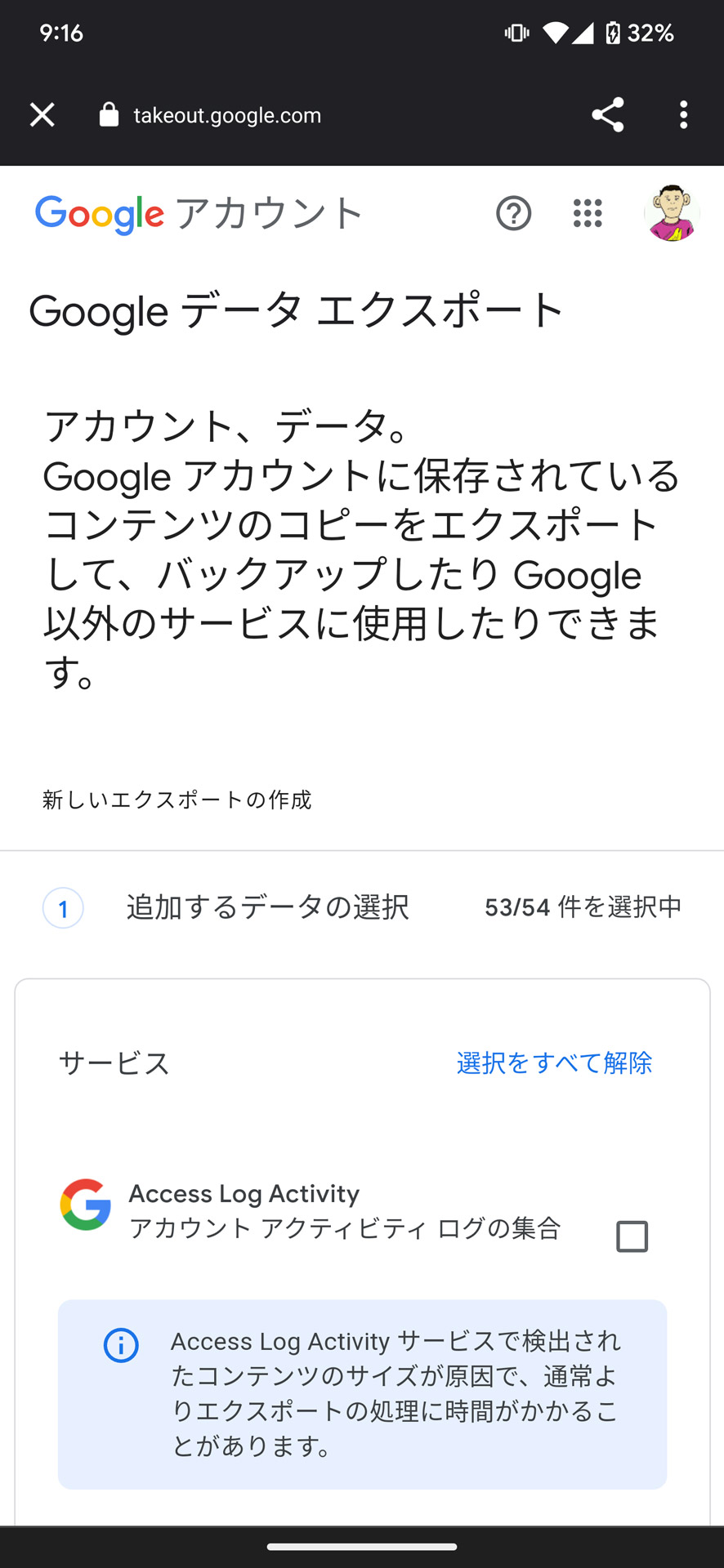Open the Google apps launcher grid
Viewport: 724px width, 1568px height.
(588, 214)
